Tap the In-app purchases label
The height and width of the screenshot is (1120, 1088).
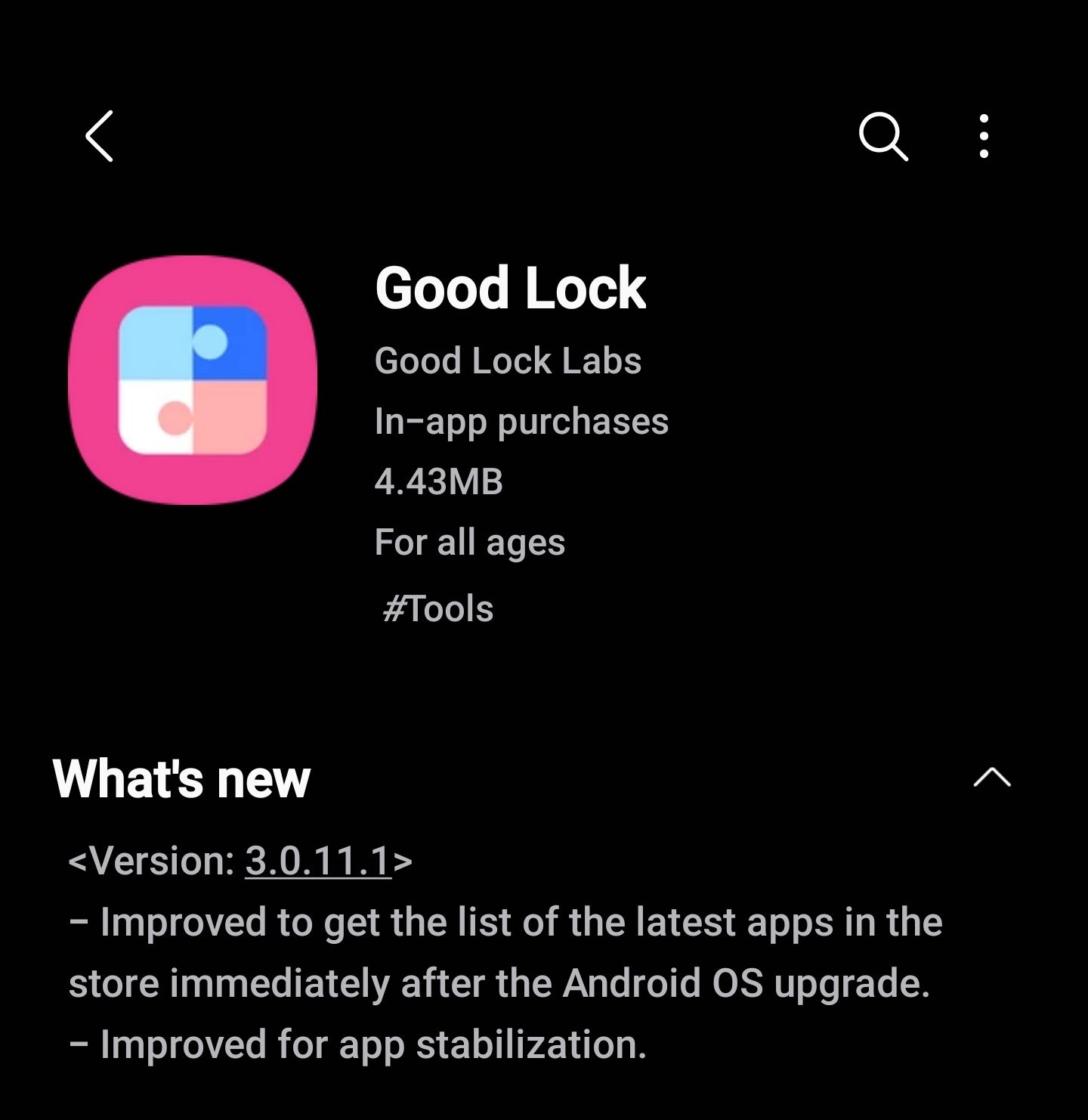pyautogui.click(x=521, y=422)
